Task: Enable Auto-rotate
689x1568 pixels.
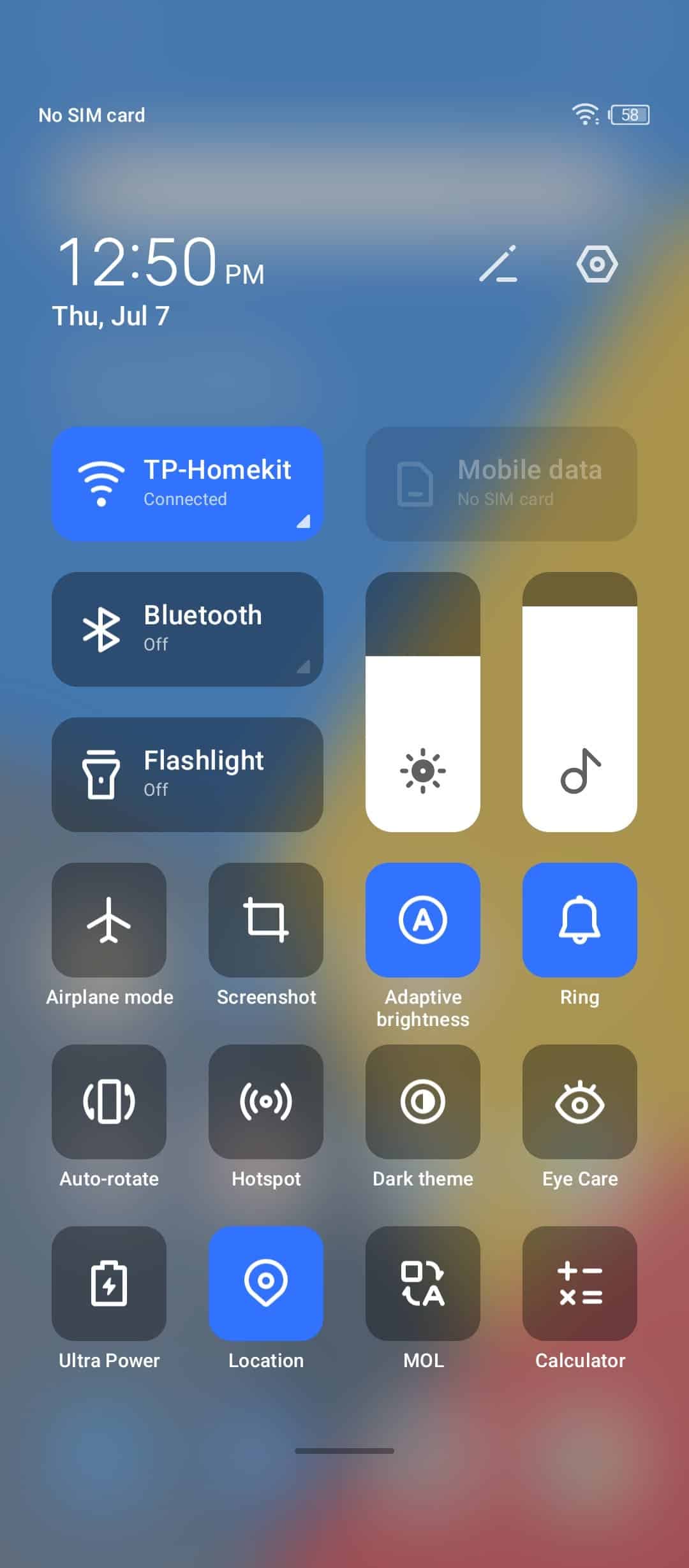Action: (109, 1102)
